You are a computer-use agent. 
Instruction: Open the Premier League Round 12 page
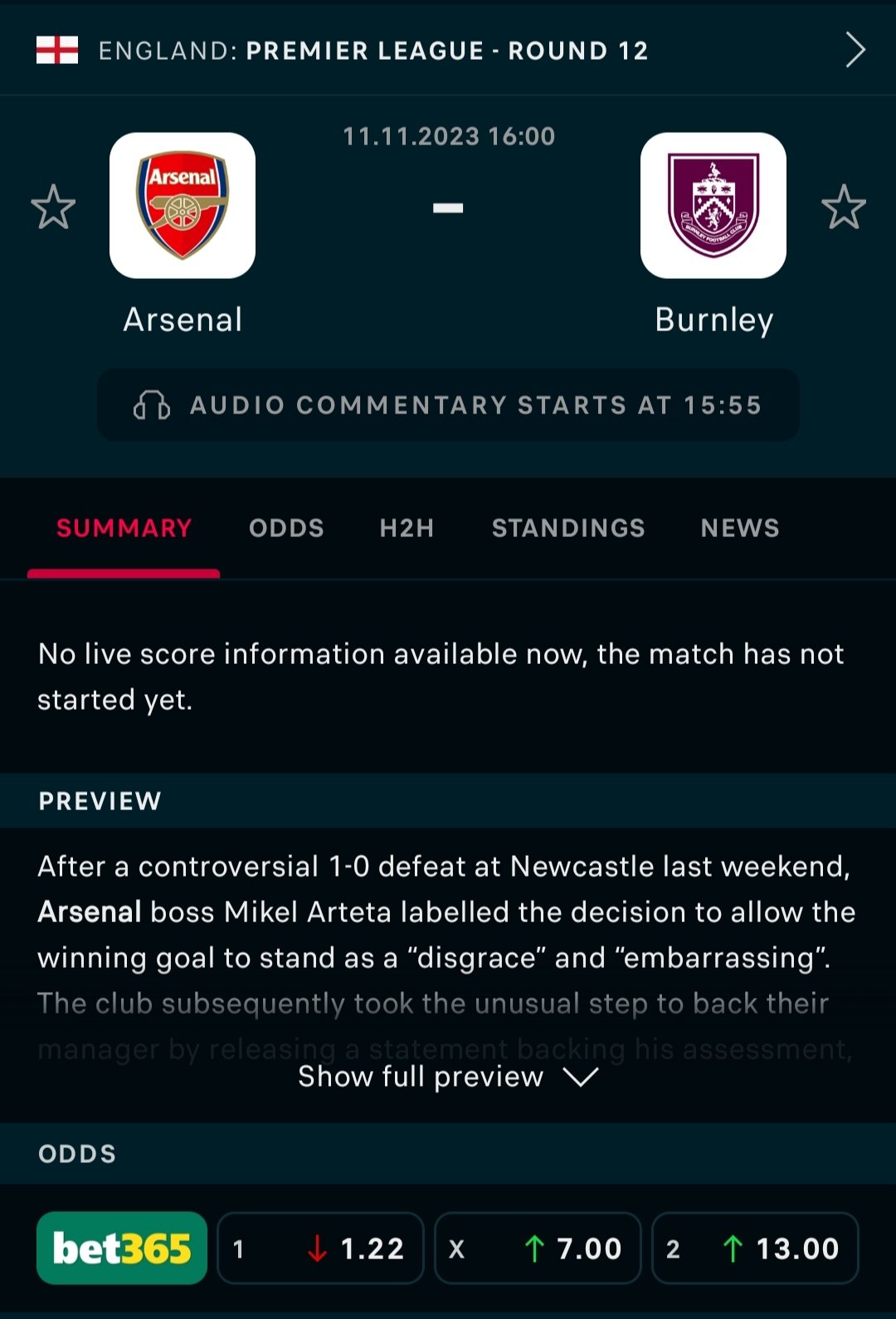[x=448, y=51]
